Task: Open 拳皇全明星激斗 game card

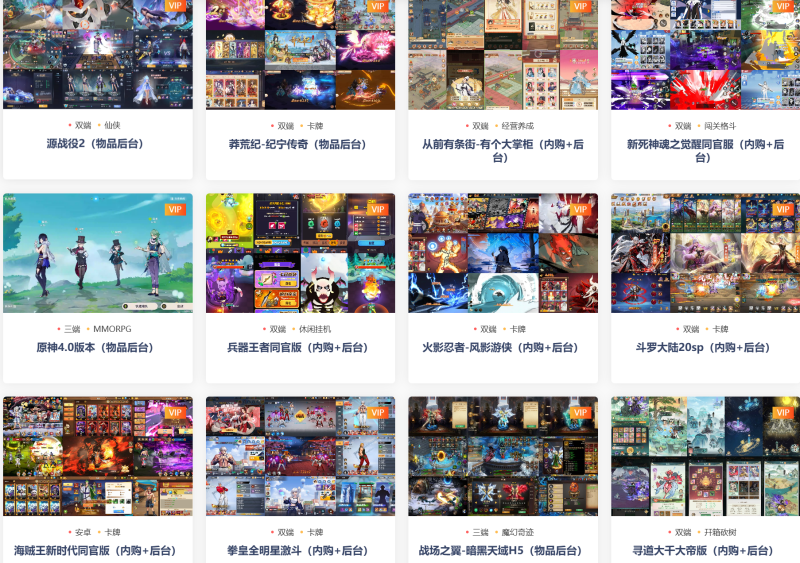Action: point(300,550)
